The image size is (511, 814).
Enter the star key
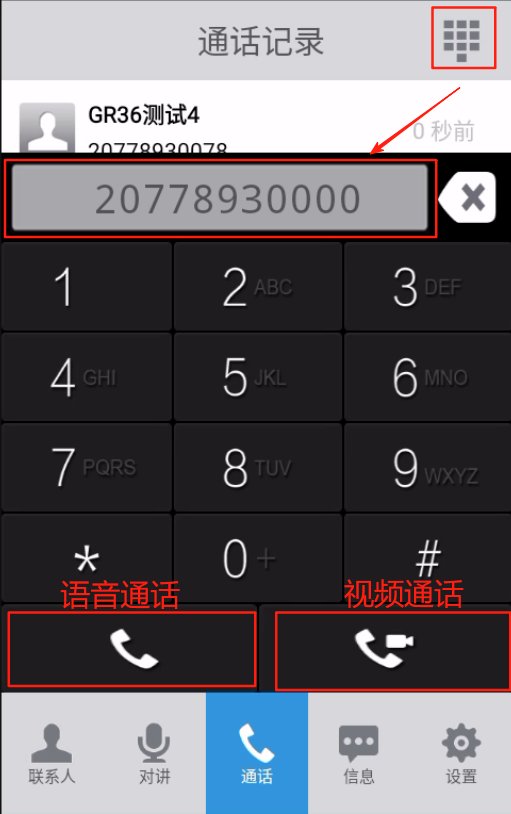86,558
